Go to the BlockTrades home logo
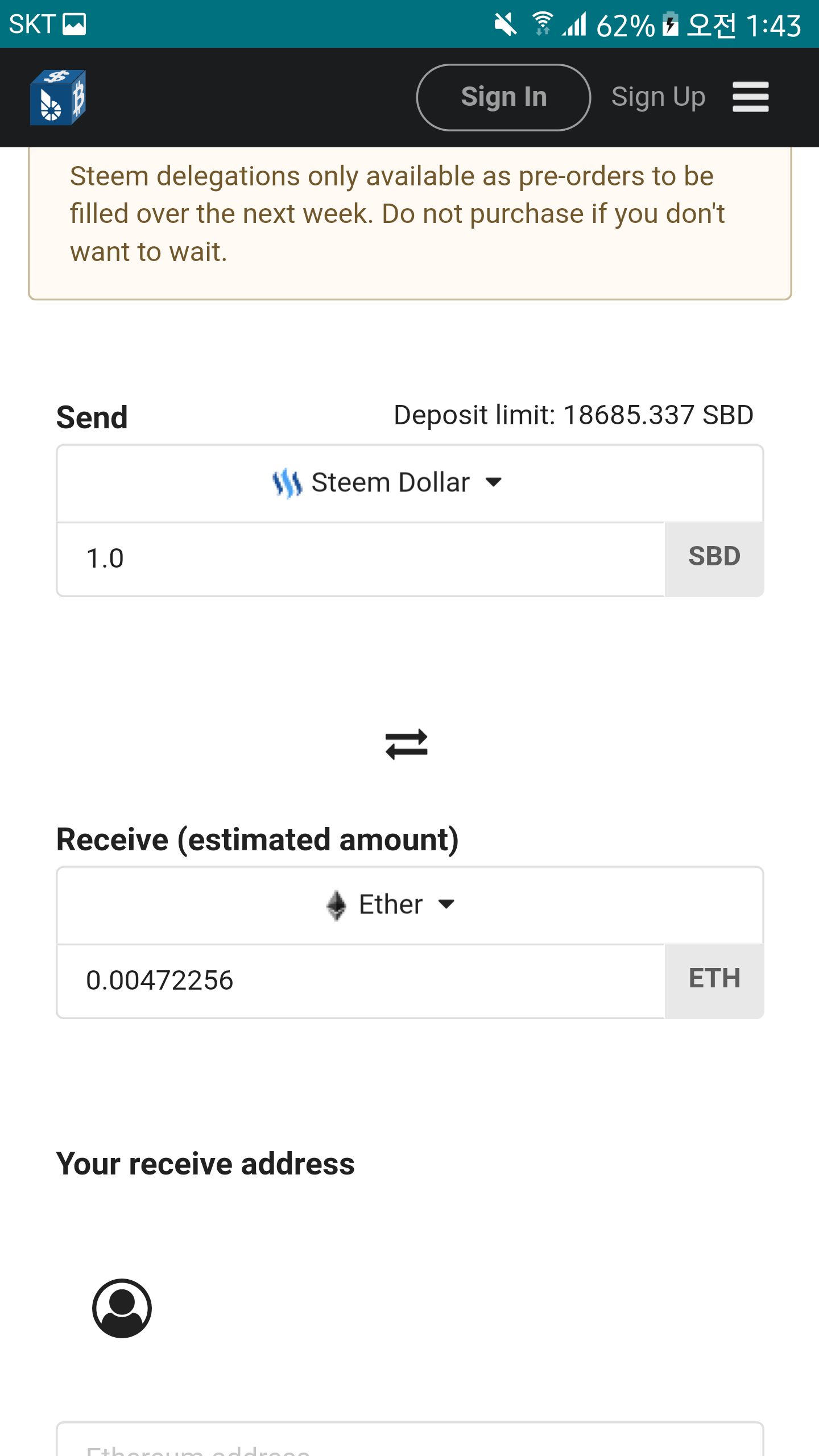Image resolution: width=819 pixels, height=1456 pixels. coord(58,97)
